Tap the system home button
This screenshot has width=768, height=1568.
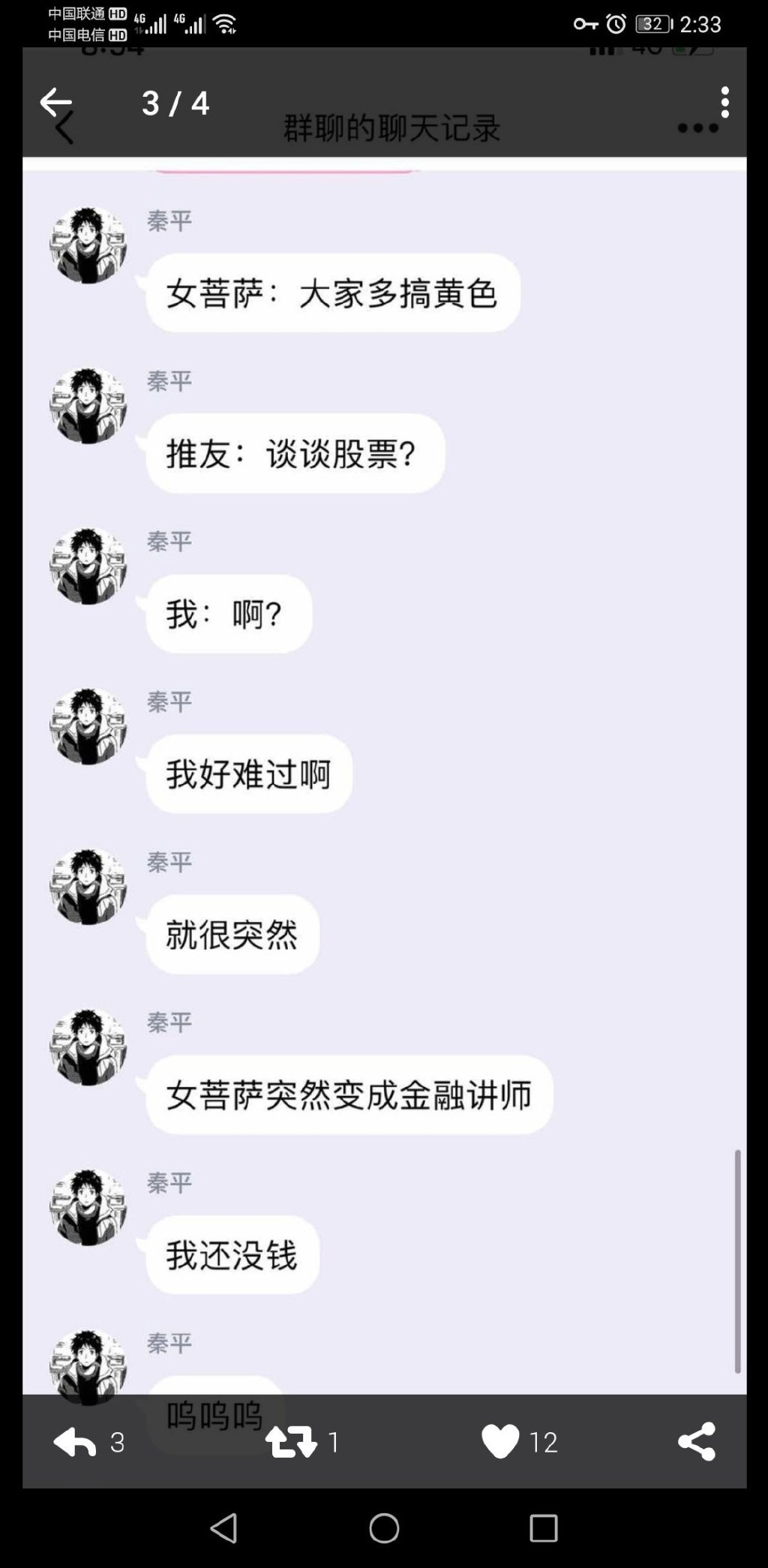point(384,1527)
